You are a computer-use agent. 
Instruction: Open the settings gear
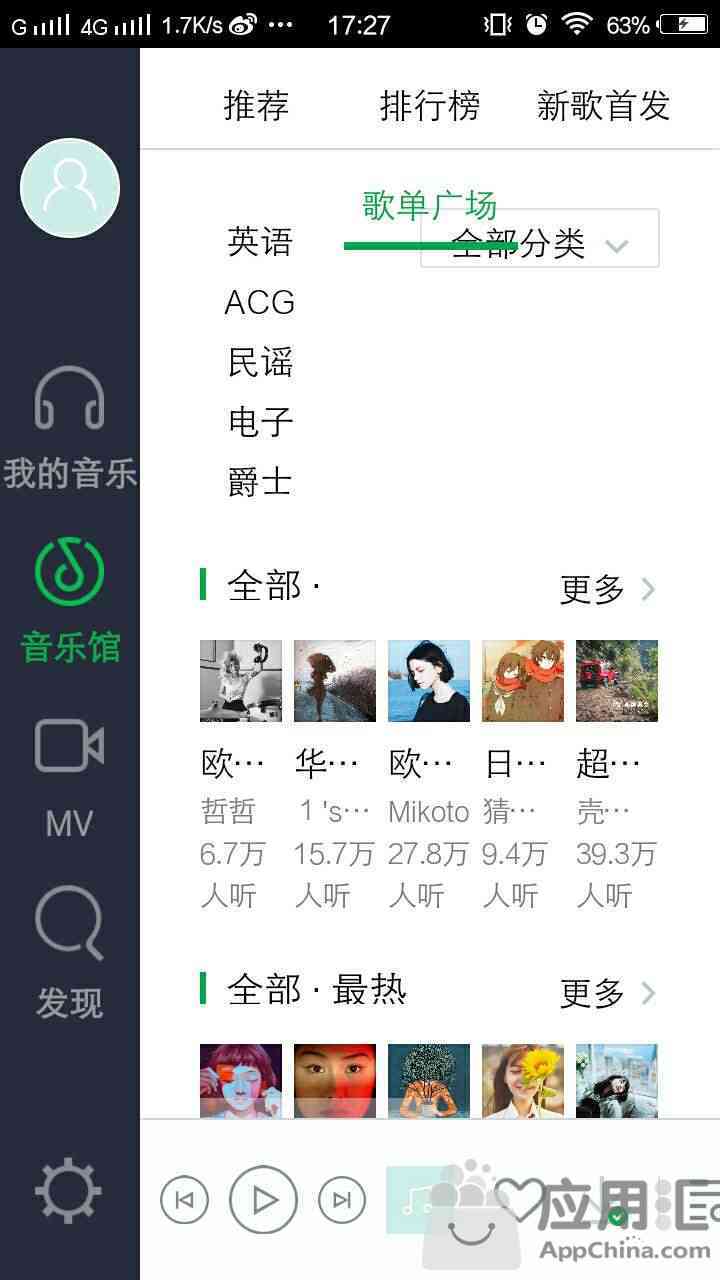[68, 1192]
